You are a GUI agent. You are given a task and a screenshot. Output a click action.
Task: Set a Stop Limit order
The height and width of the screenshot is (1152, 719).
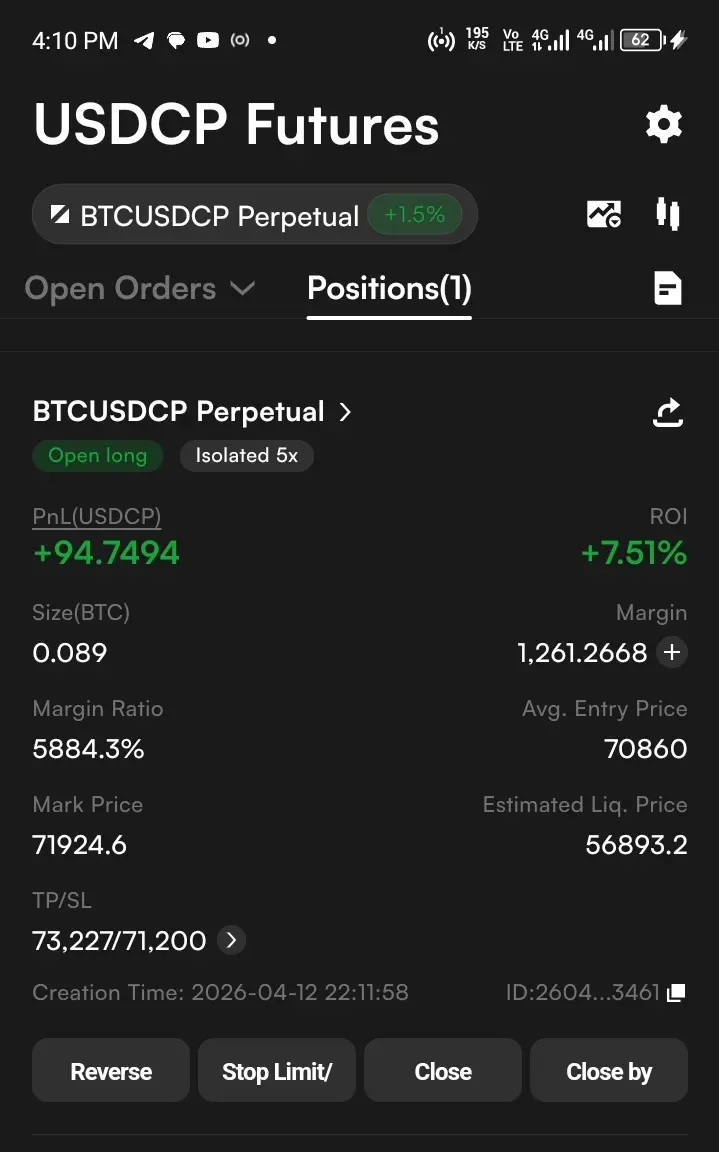click(x=276, y=1071)
